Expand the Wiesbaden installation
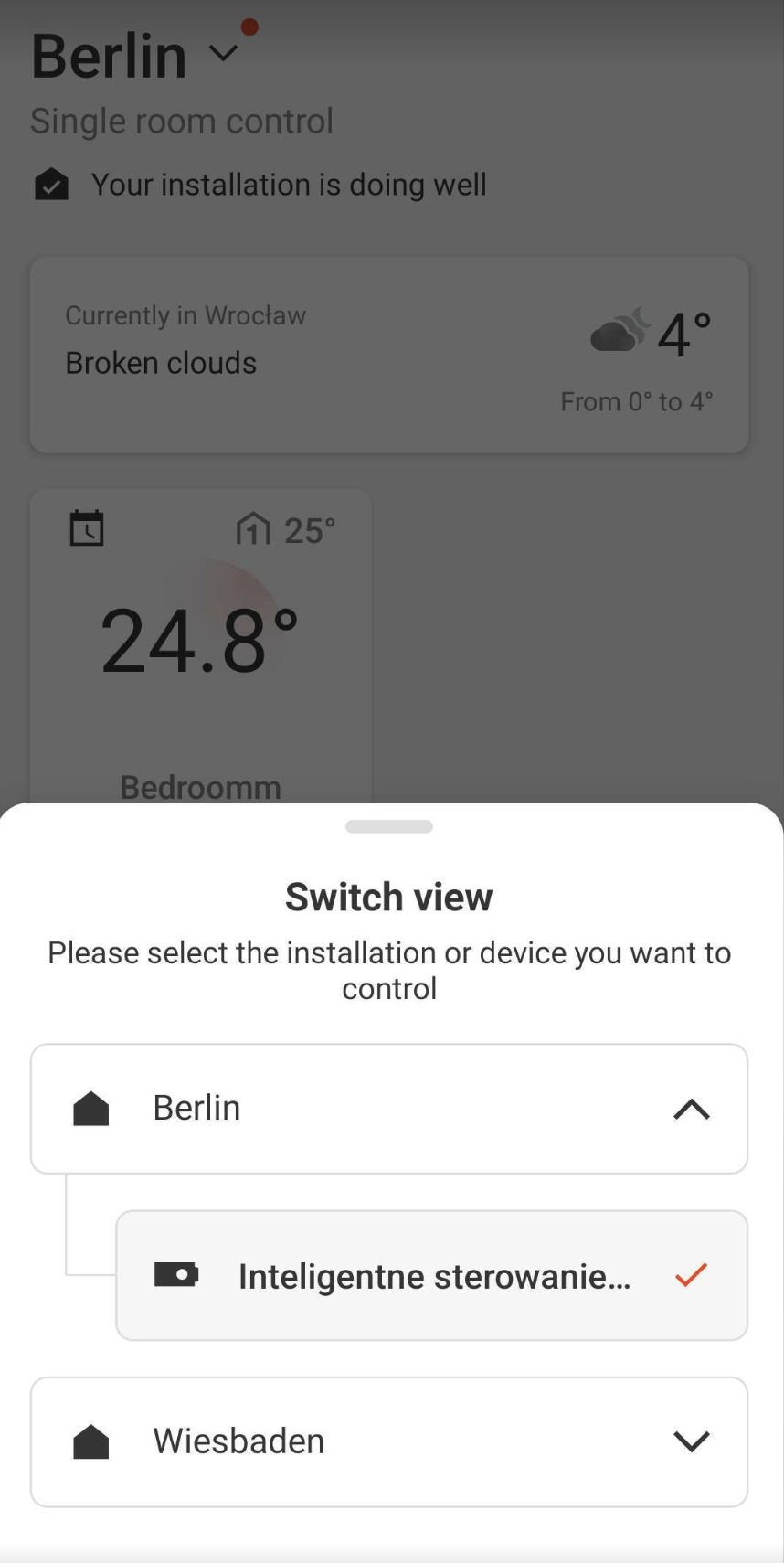The height and width of the screenshot is (1563, 784). coord(691,1441)
